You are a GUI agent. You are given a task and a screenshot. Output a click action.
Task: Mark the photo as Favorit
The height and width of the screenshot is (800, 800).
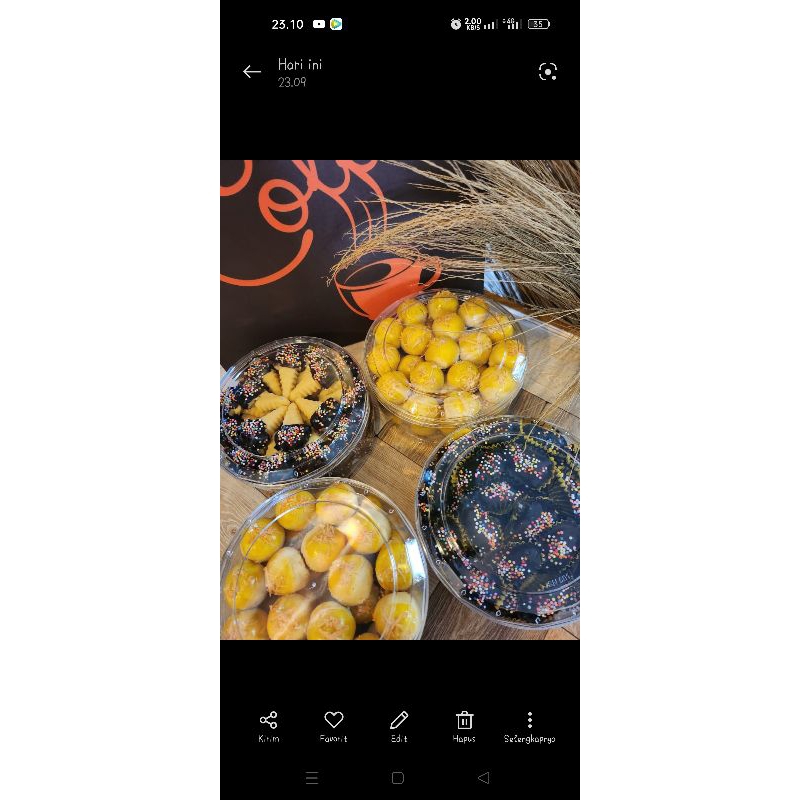tap(334, 727)
